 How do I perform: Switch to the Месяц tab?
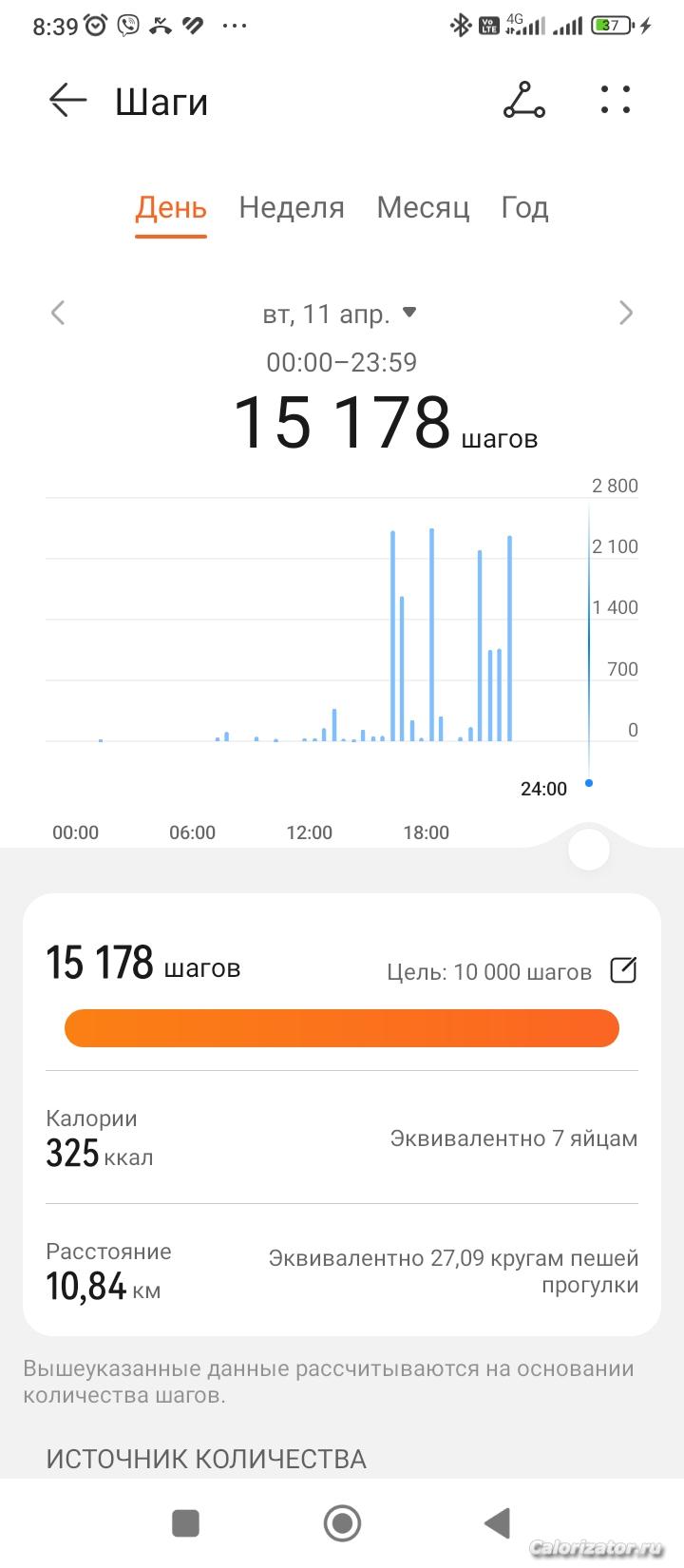pyautogui.click(x=423, y=207)
